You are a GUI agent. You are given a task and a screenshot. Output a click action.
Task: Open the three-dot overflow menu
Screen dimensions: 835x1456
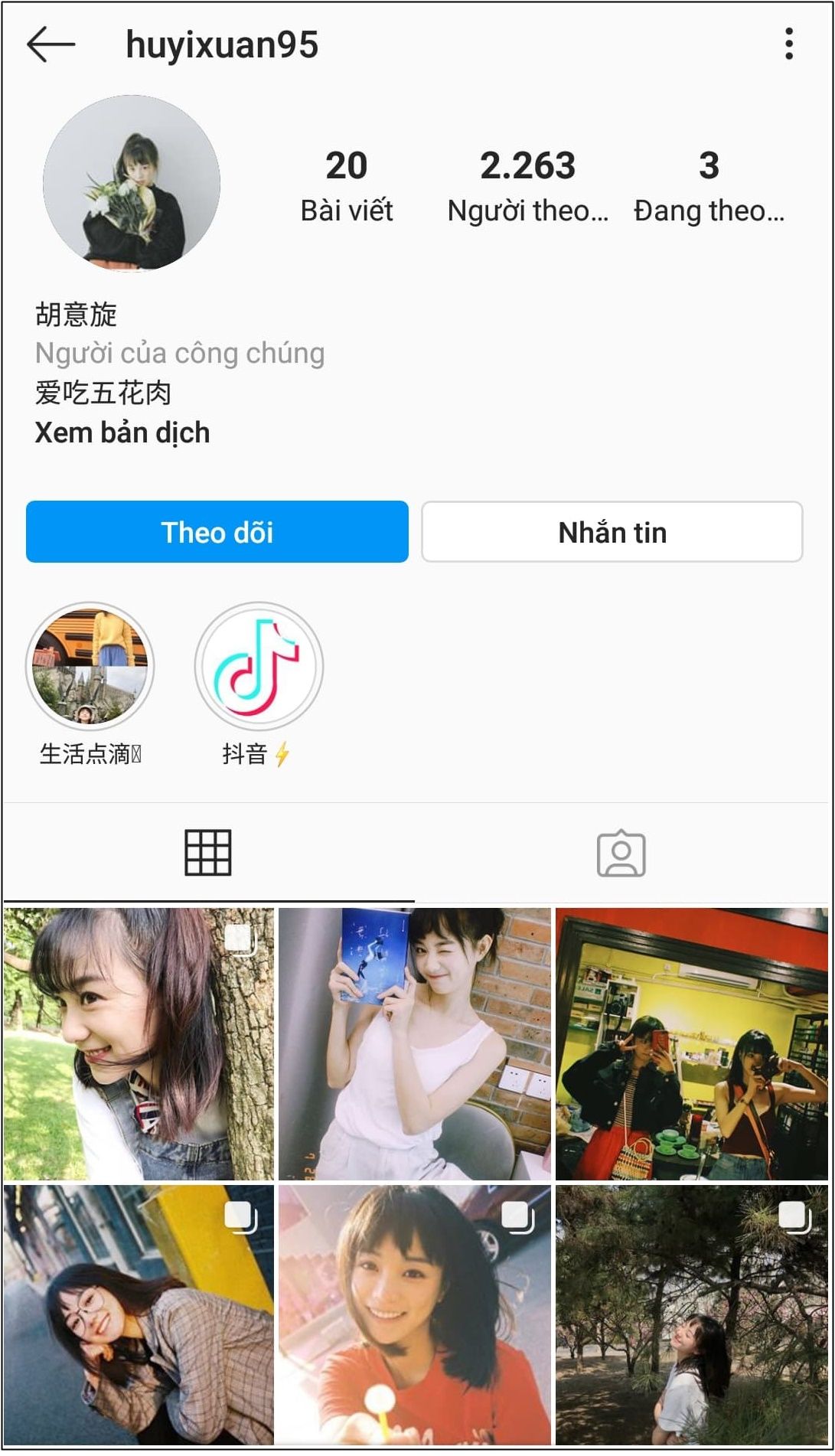pyautogui.click(x=788, y=44)
